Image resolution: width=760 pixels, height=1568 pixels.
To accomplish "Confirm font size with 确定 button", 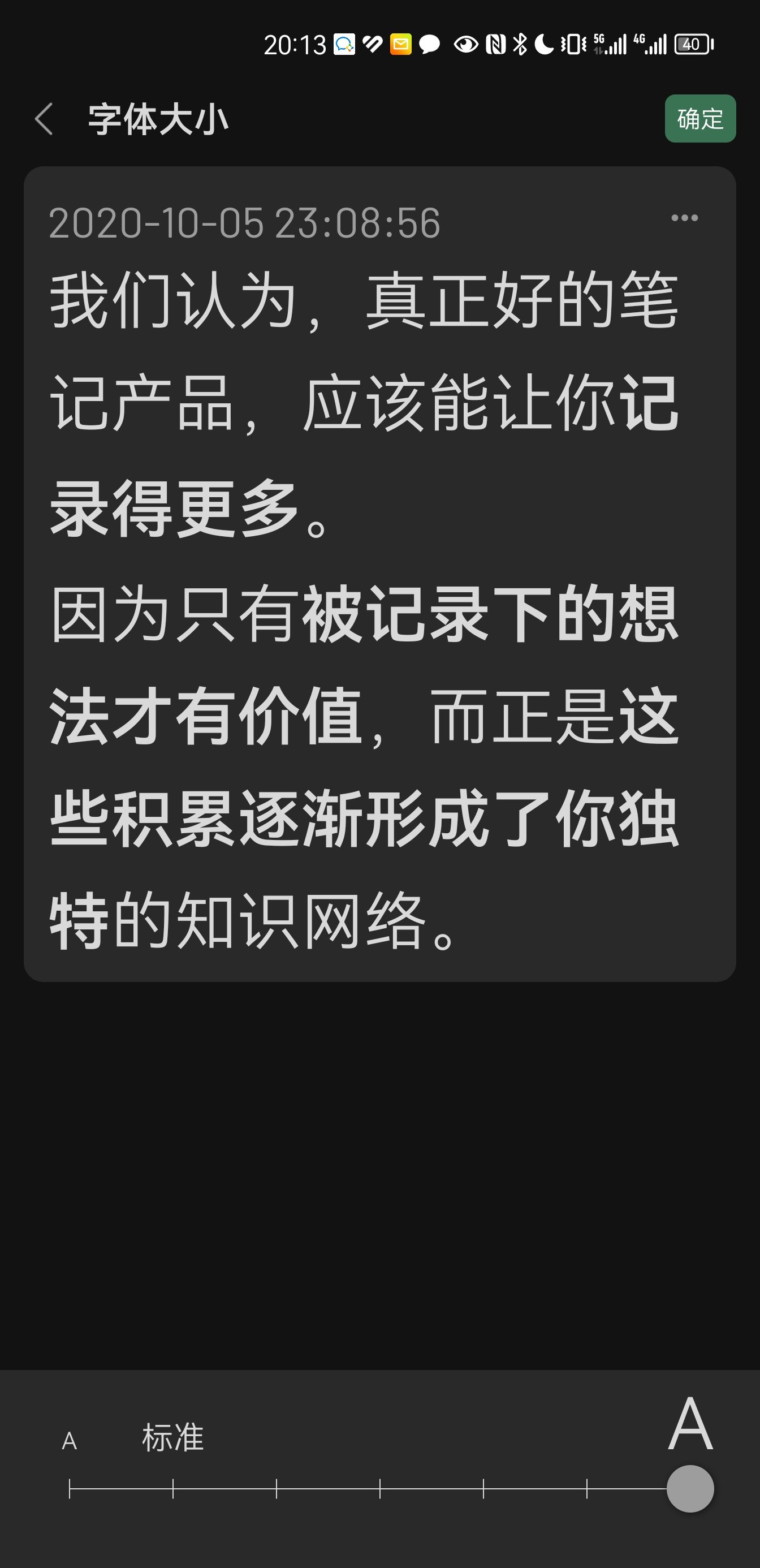I will pos(699,119).
